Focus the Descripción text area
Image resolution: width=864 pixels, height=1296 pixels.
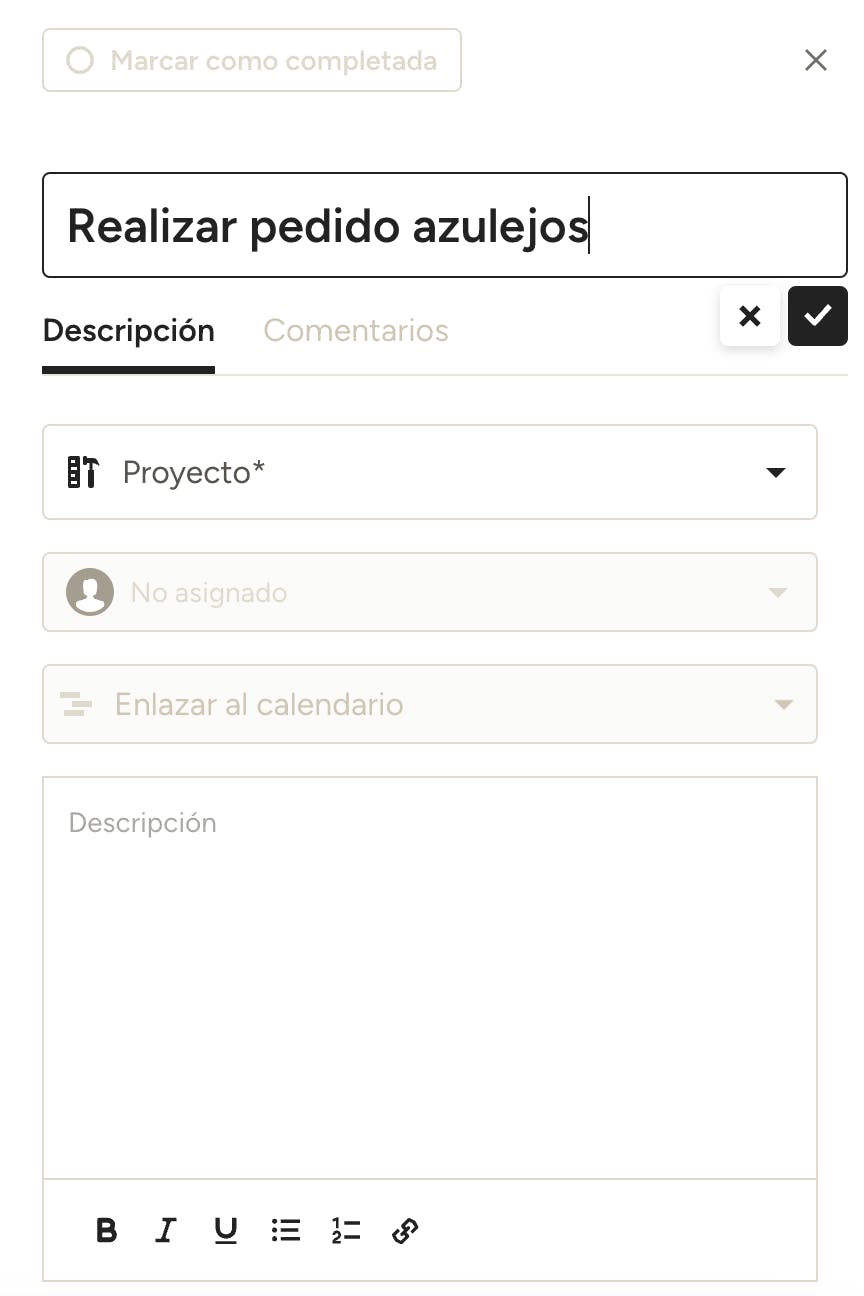[430, 975]
